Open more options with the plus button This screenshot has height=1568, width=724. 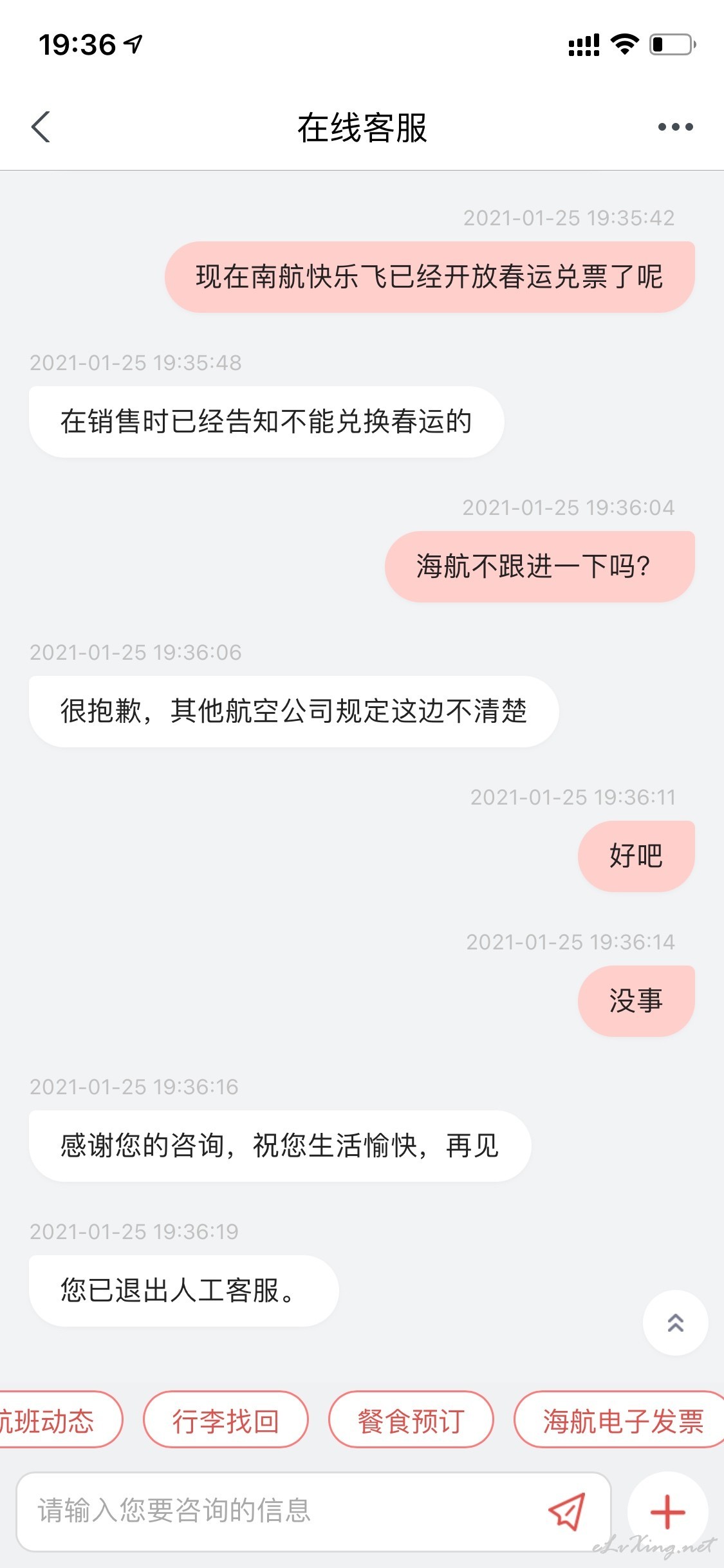(x=667, y=1511)
